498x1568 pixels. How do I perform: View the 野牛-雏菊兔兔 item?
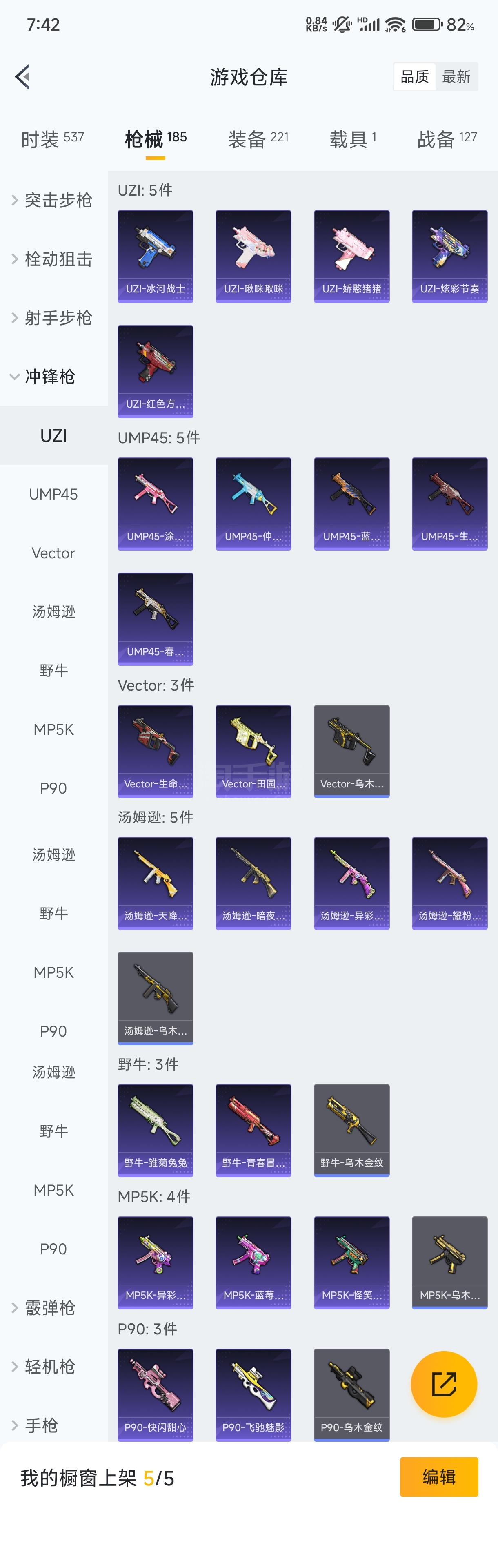(155, 1130)
